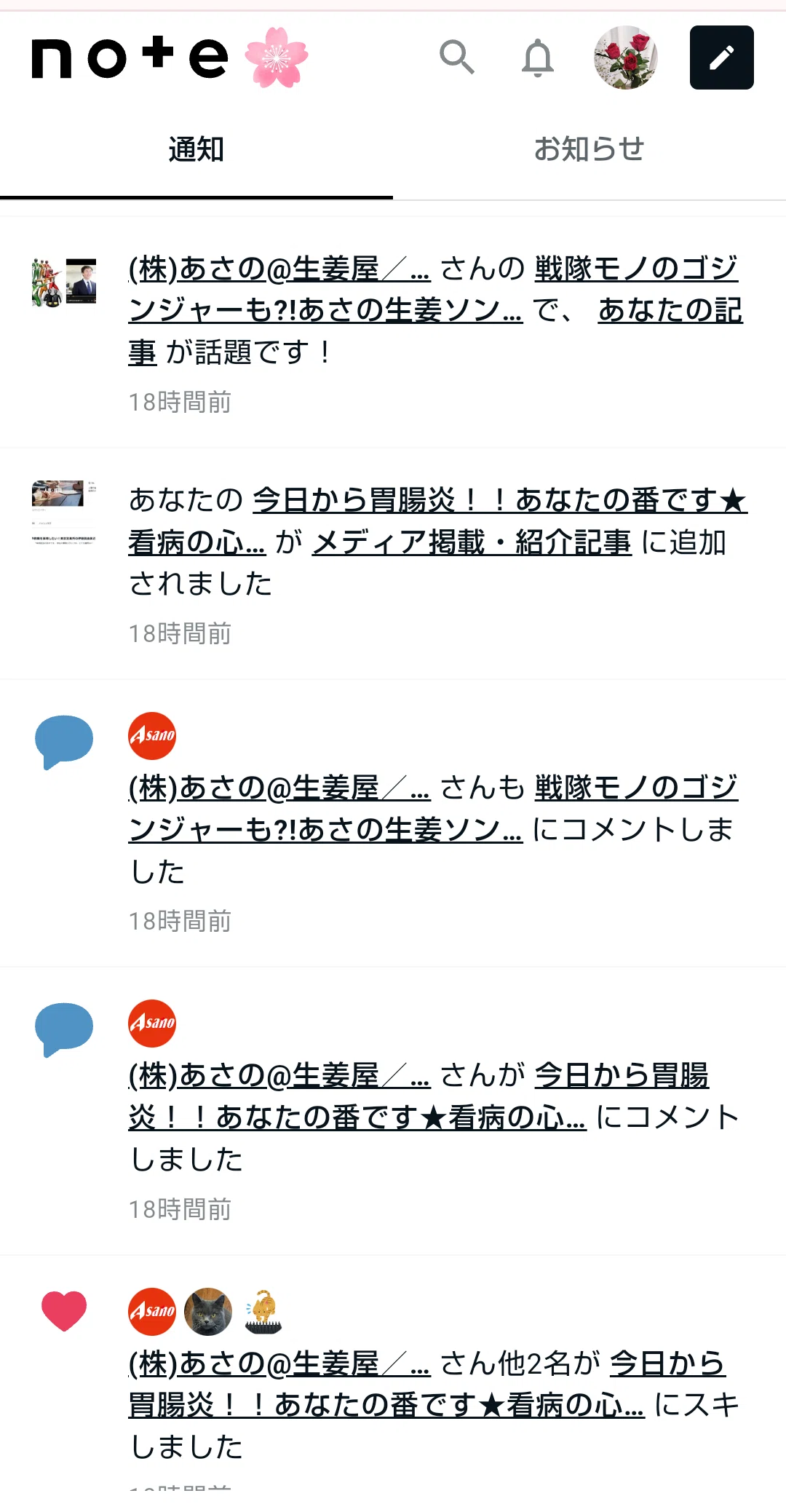Open the thumbnail of the first notification
Screen dimensions: 786x1512
pyautogui.click(x=64, y=282)
